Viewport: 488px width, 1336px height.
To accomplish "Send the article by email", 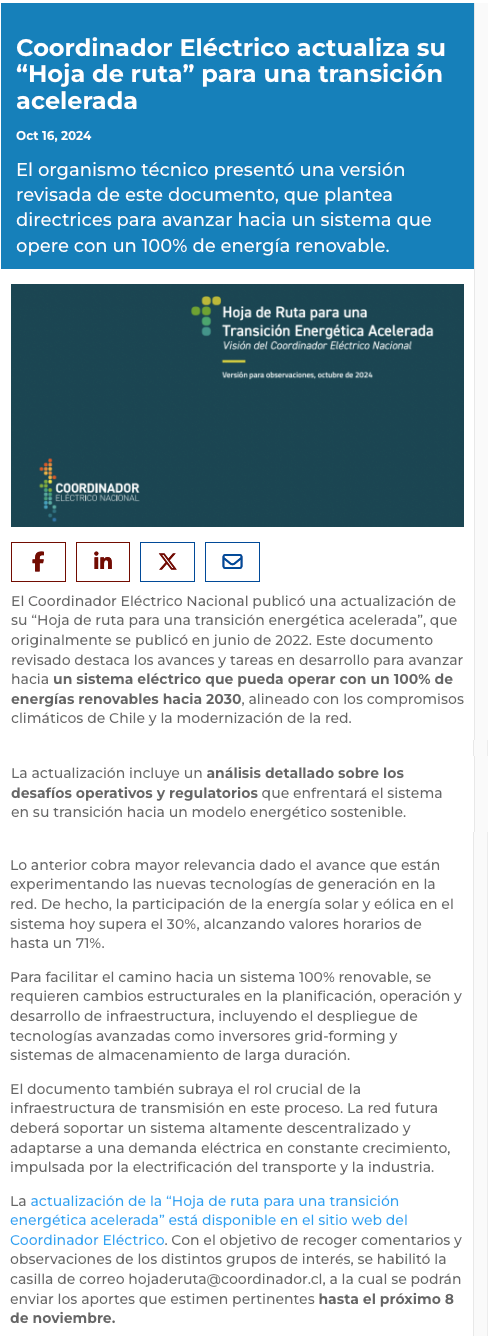I will pyautogui.click(x=232, y=562).
